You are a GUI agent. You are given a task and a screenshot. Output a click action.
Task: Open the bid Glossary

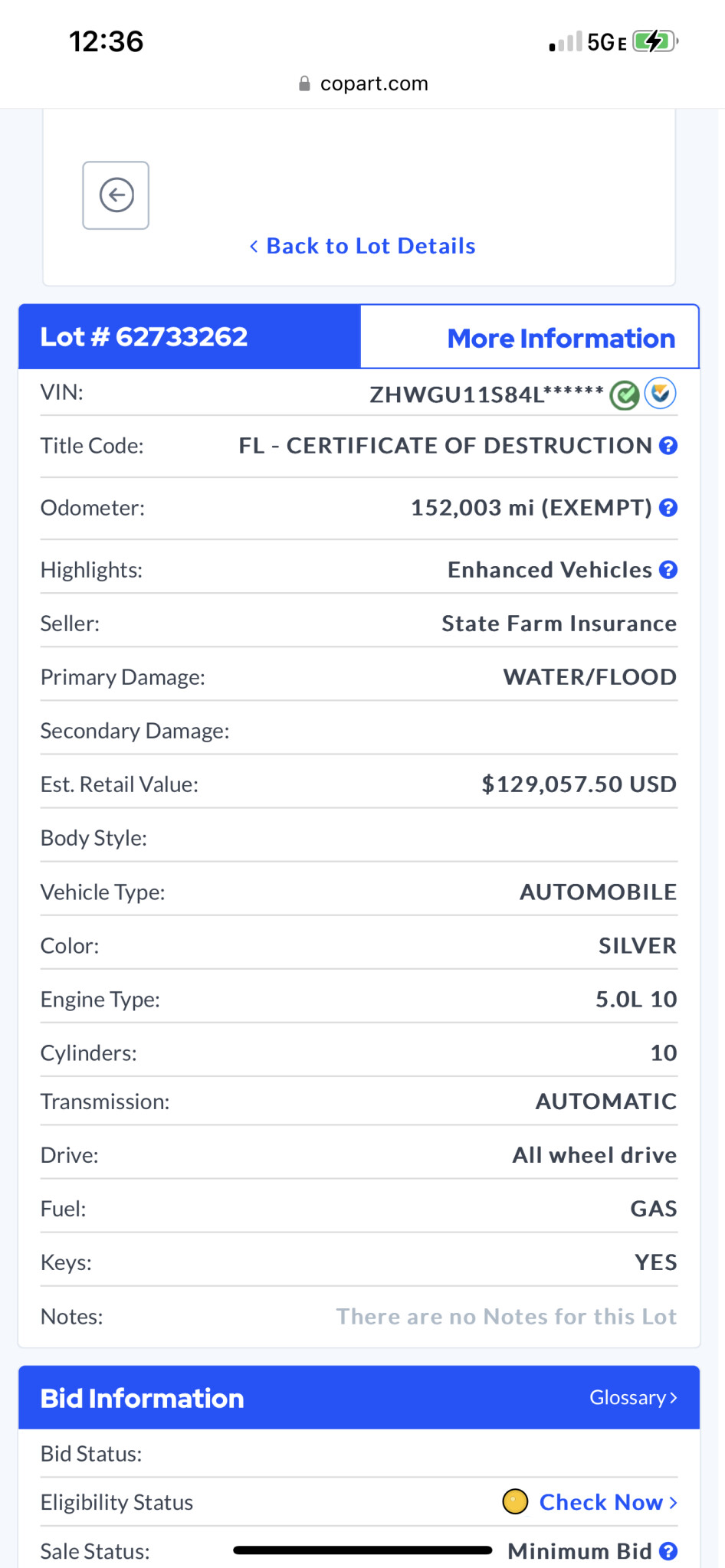click(634, 1397)
